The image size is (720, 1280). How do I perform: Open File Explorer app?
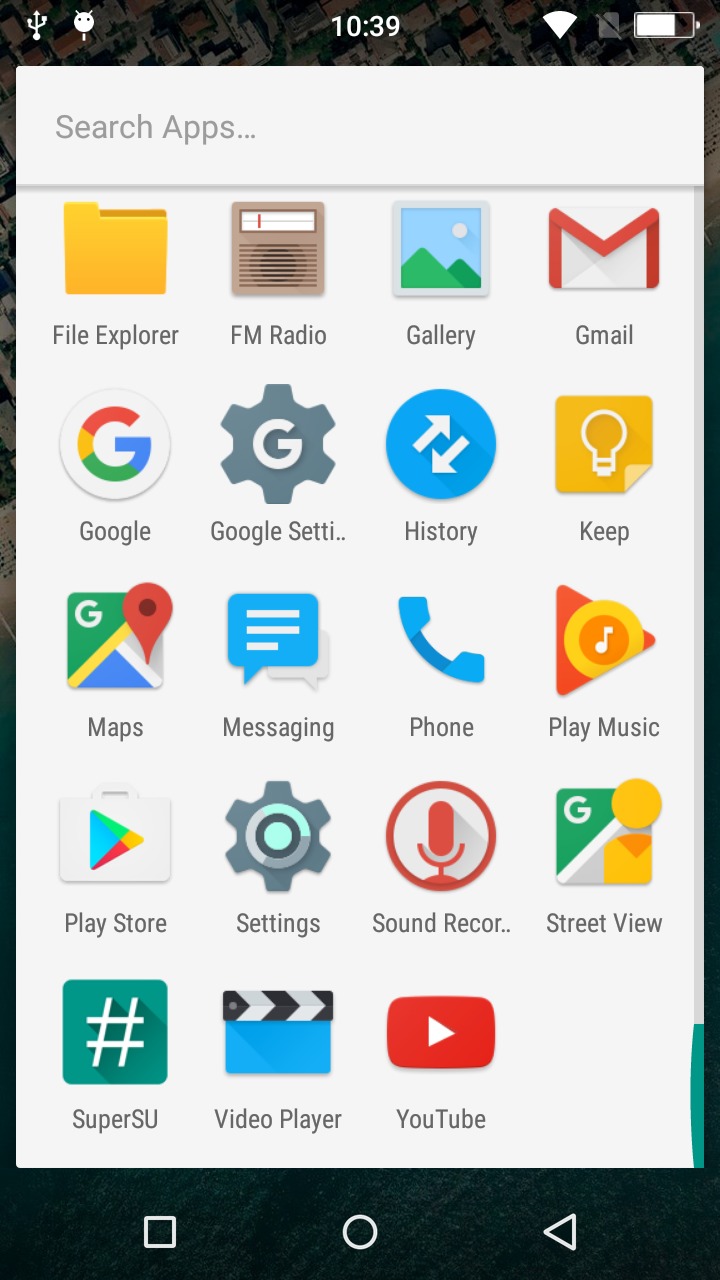(115, 250)
